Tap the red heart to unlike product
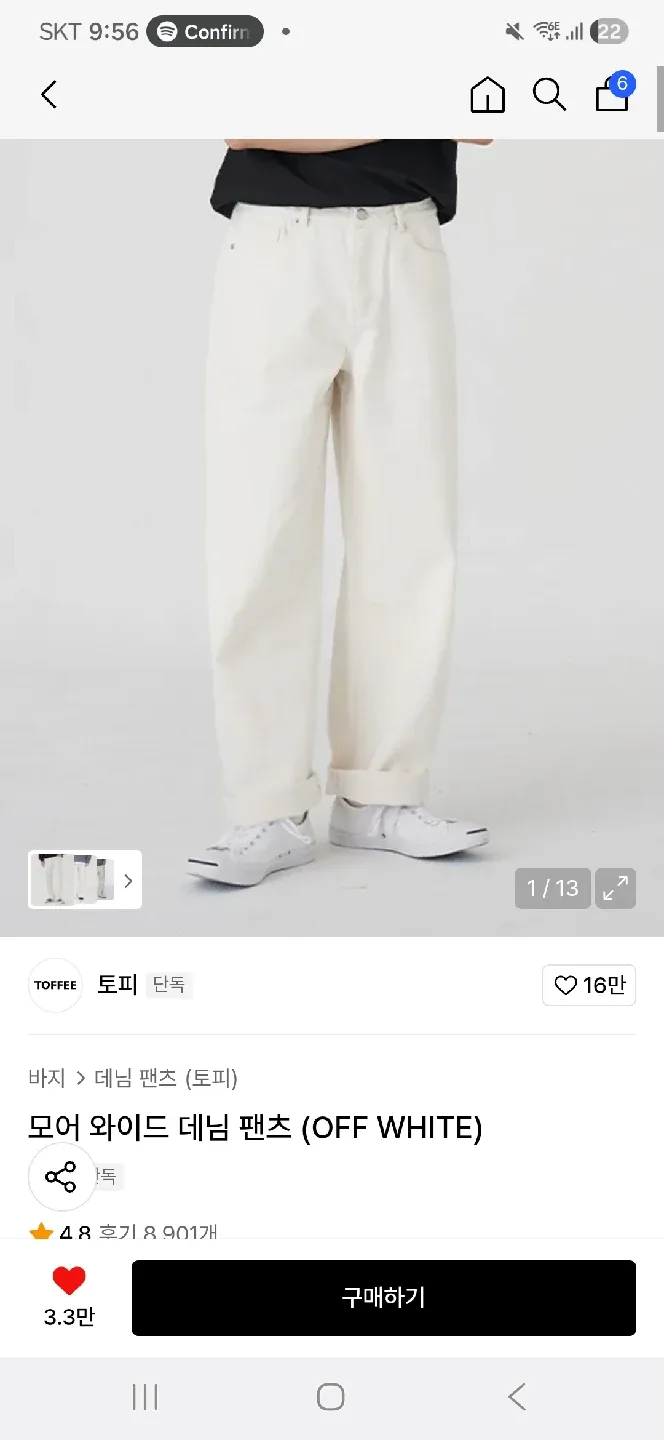Viewport: 664px width, 1440px height. [69, 1283]
